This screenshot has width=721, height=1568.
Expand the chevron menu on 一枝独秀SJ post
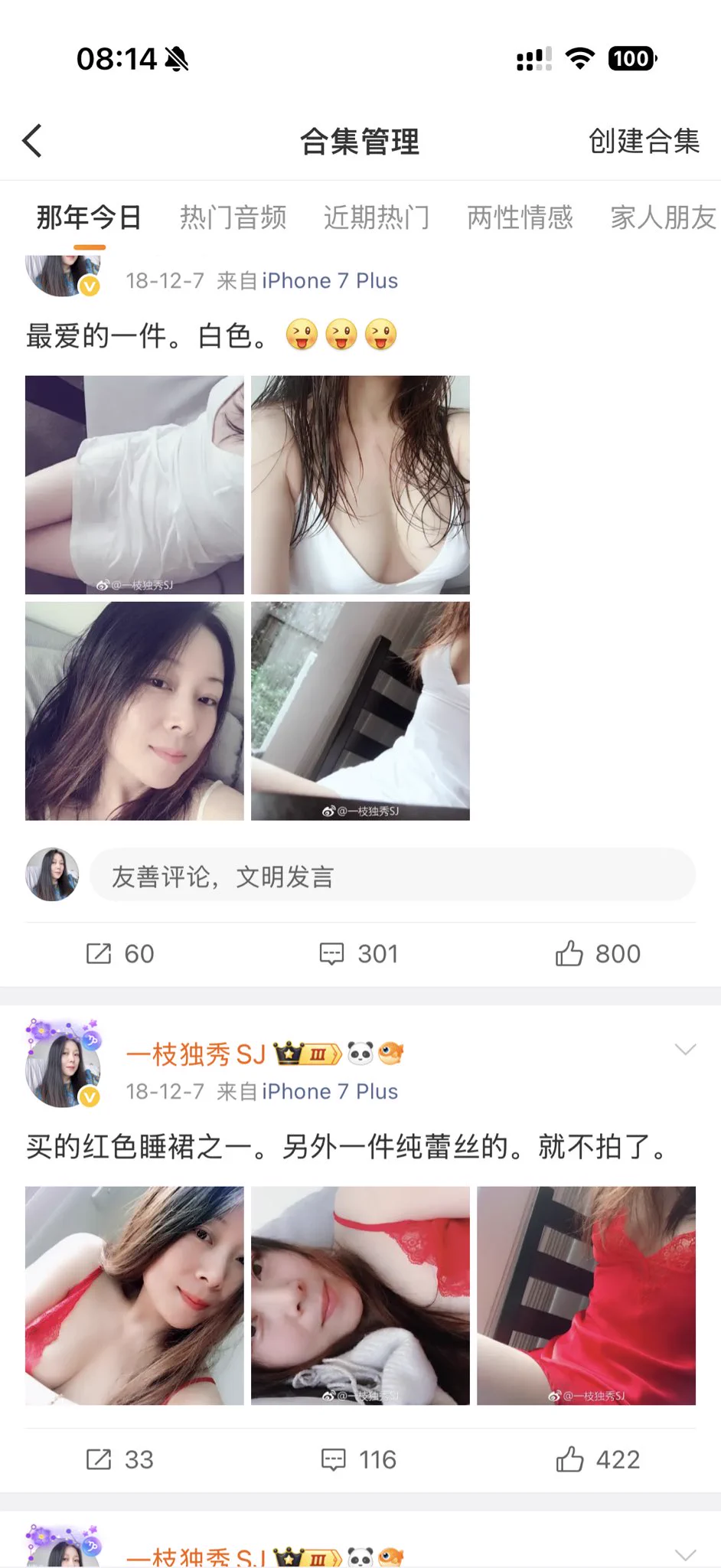click(685, 1050)
